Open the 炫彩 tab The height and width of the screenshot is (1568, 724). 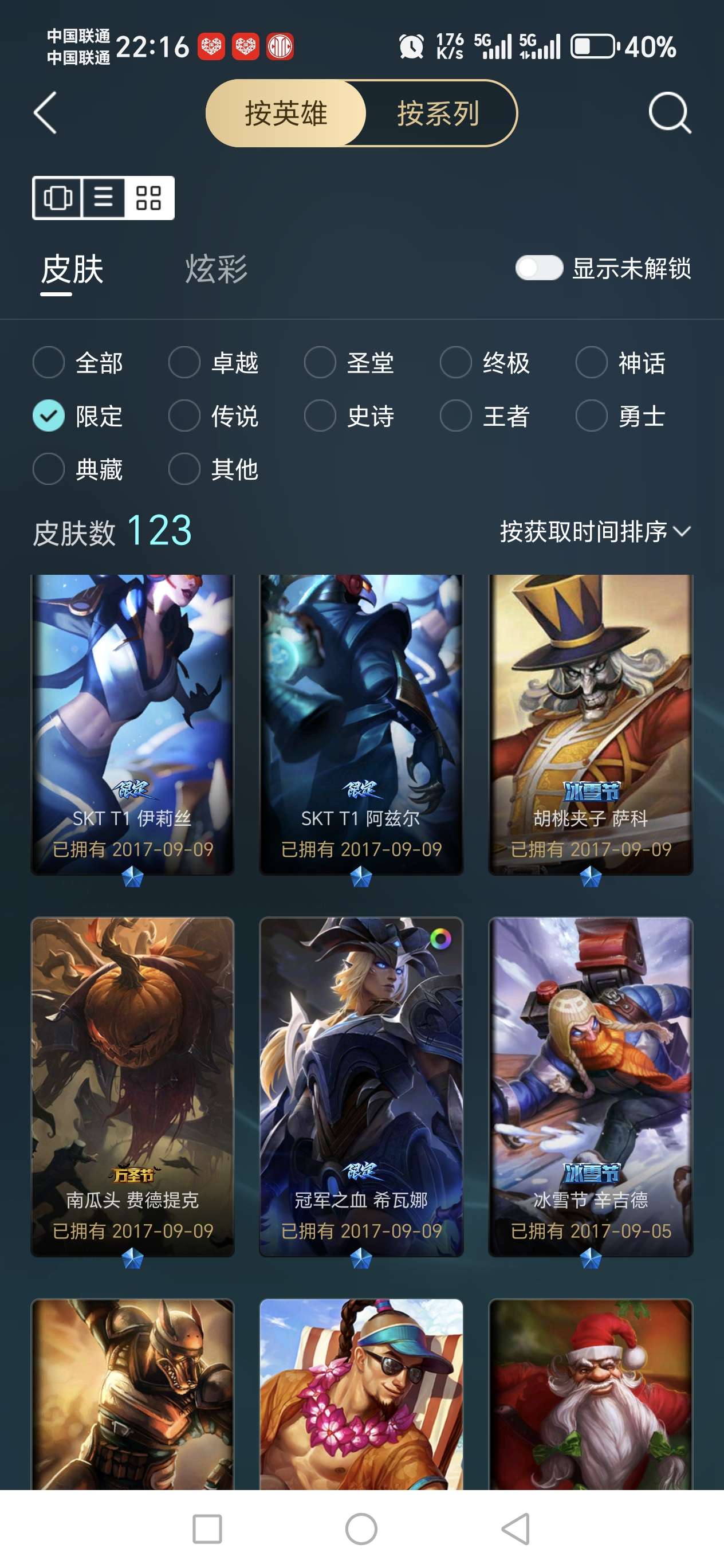tap(217, 269)
